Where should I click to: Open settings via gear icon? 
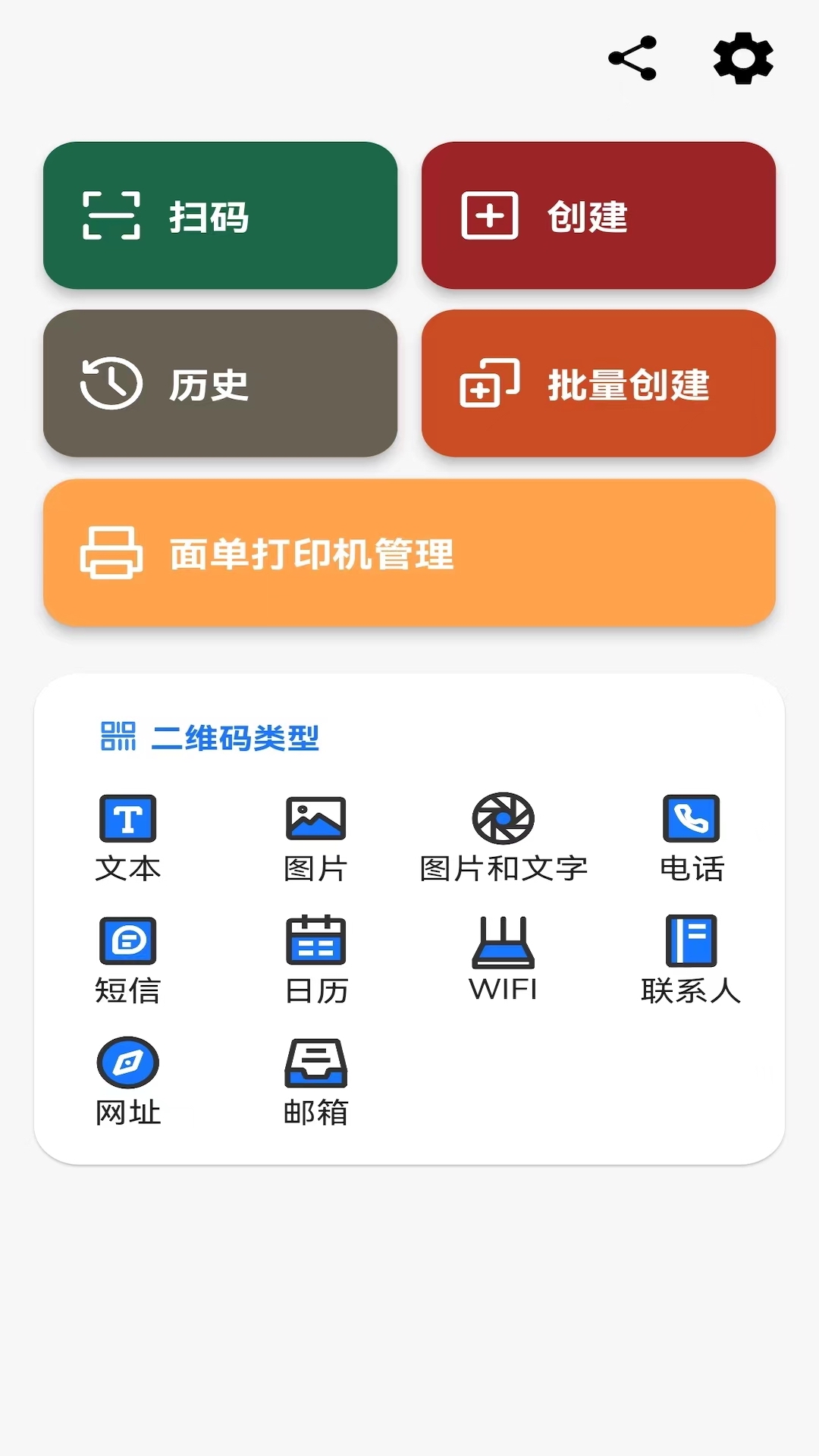[x=743, y=58]
